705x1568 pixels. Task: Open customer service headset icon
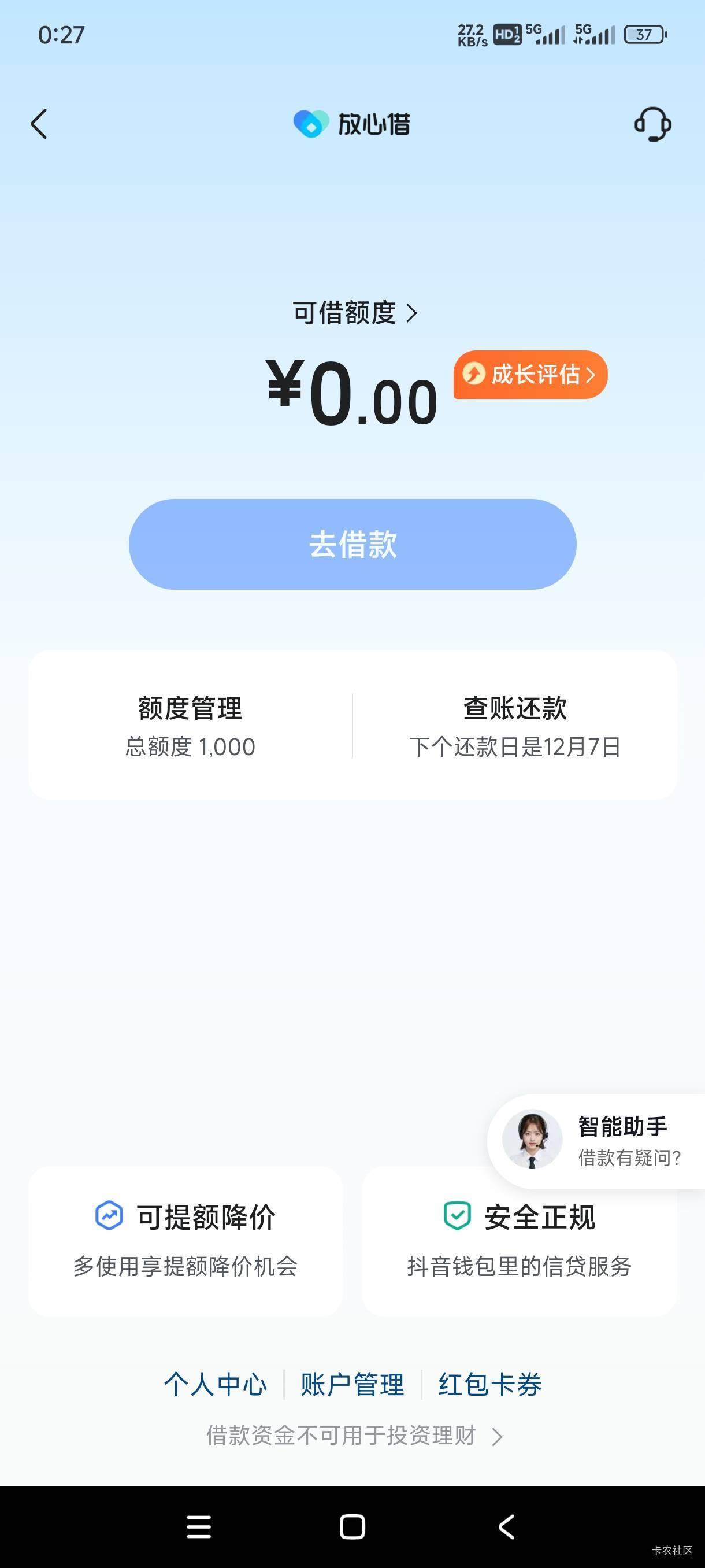click(x=652, y=124)
